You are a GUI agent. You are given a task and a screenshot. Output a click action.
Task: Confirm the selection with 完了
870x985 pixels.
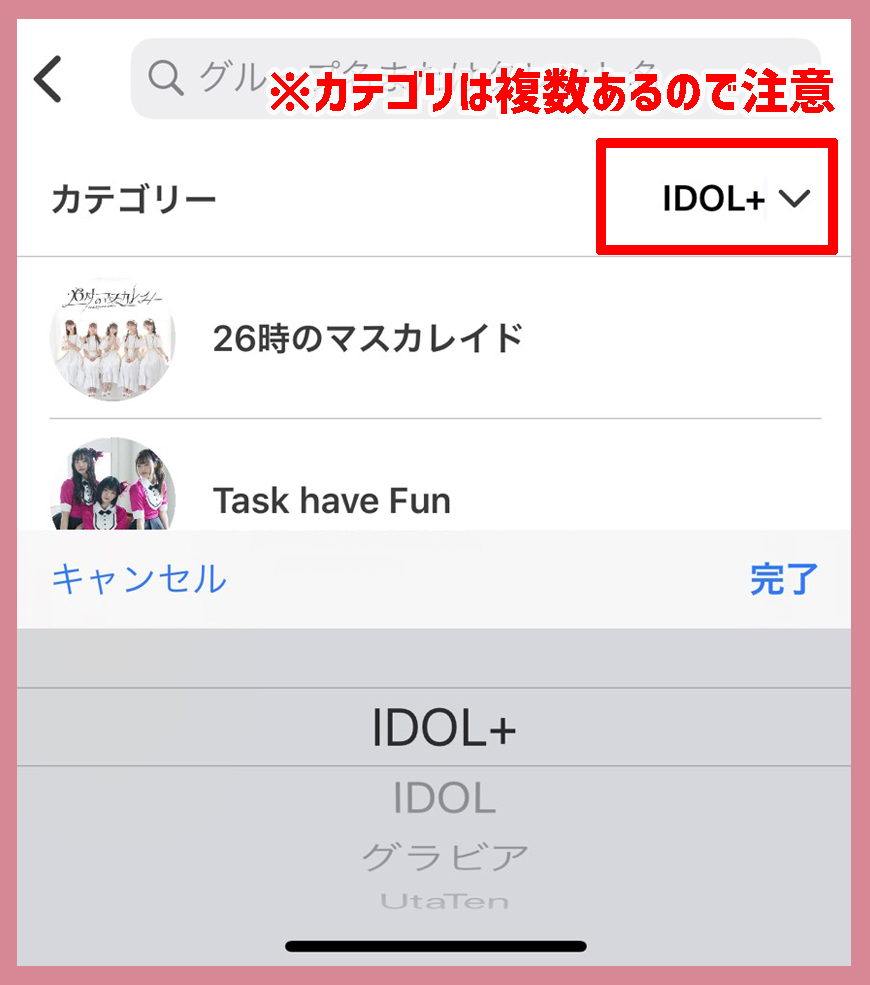(784, 579)
